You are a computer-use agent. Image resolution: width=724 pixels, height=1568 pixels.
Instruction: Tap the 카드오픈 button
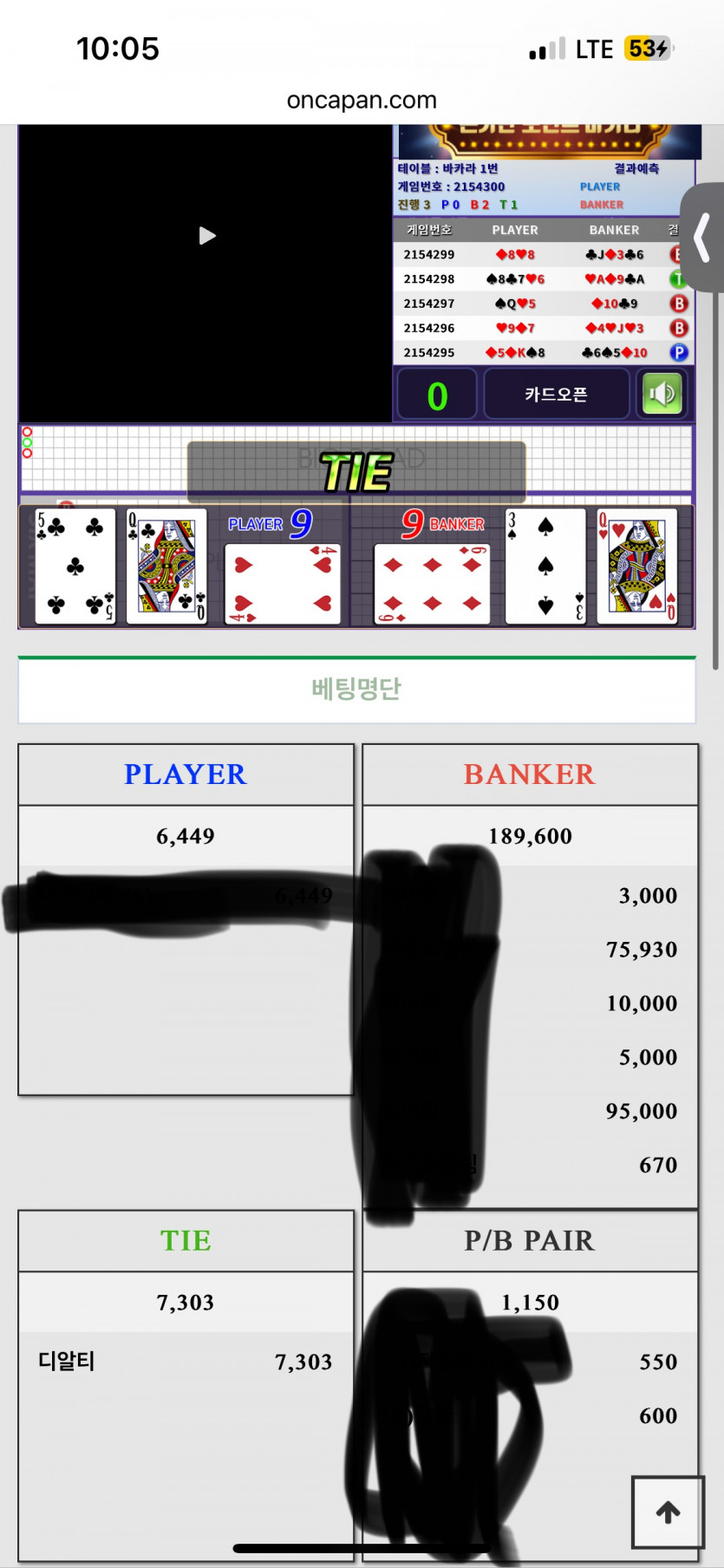click(x=556, y=395)
